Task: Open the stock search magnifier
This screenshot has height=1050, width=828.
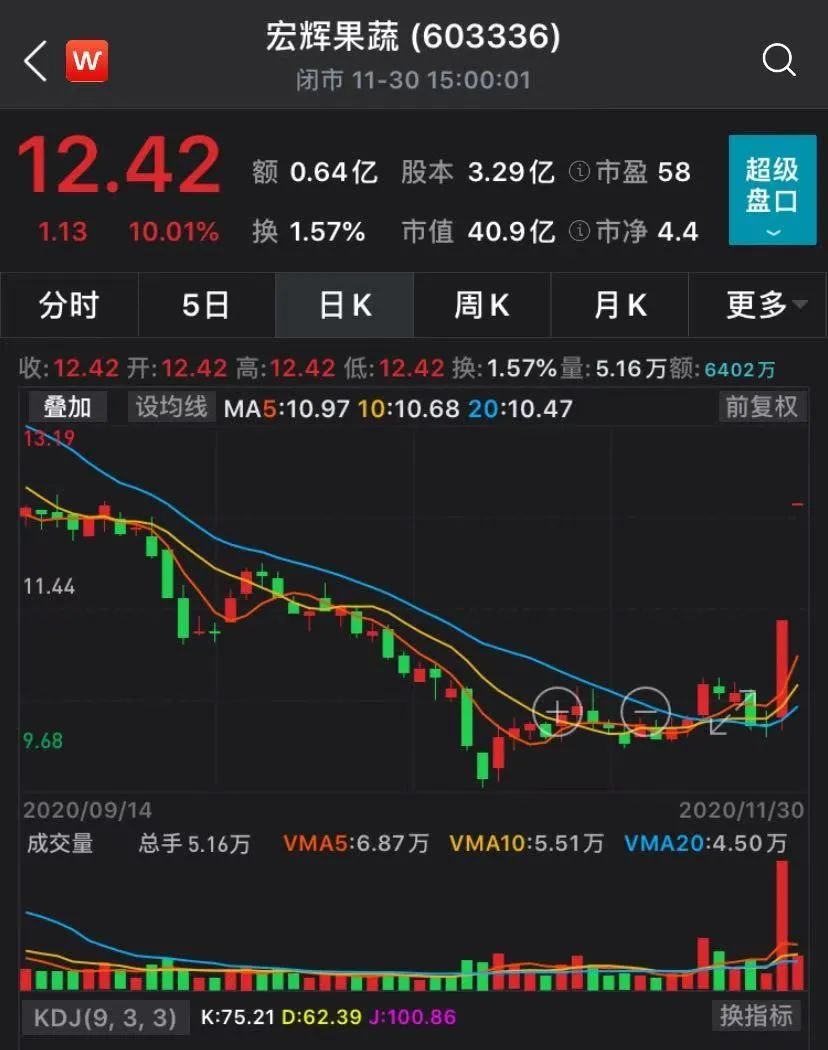Action: pyautogui.click(x=778, y=61)
